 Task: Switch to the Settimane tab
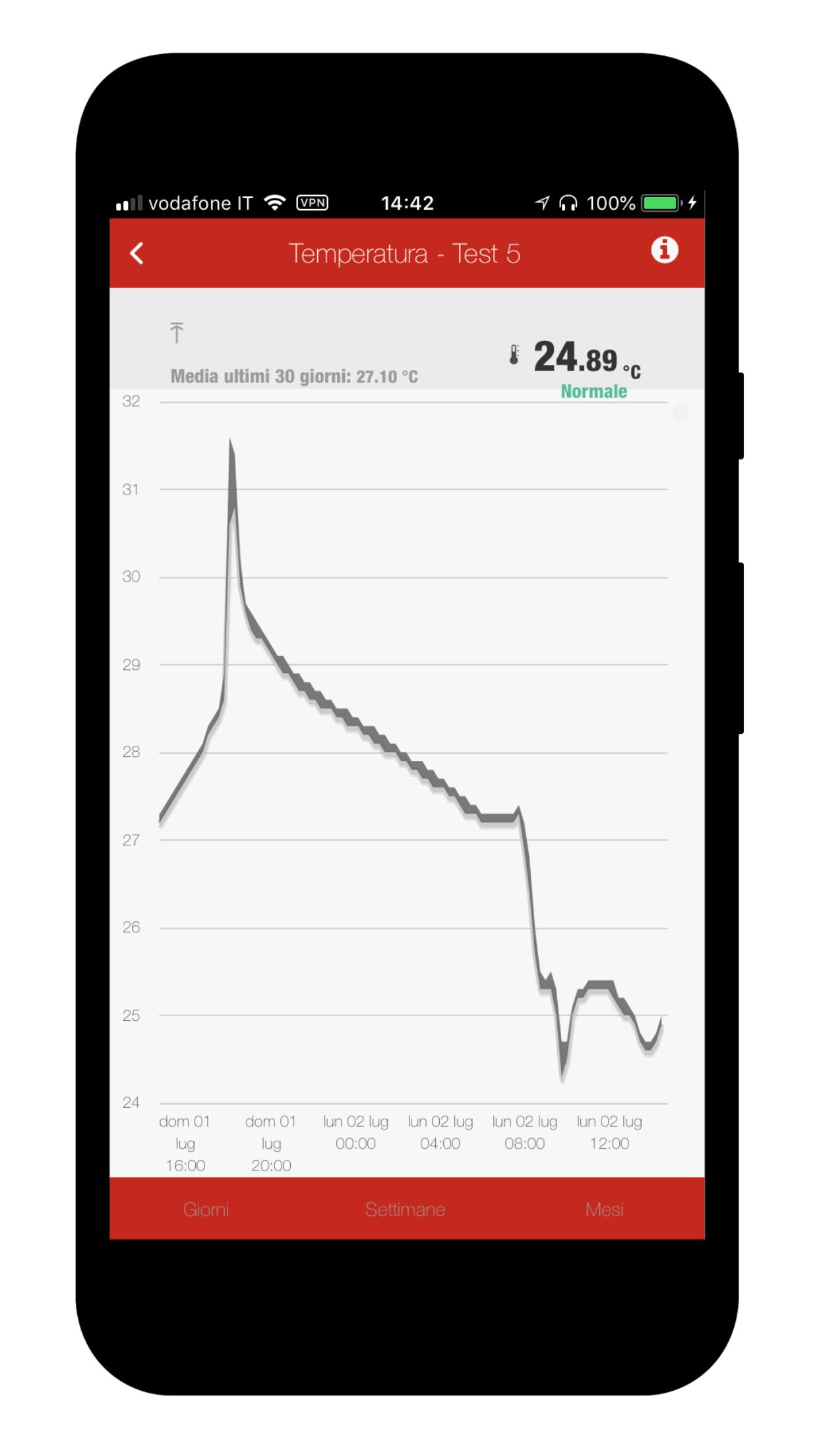tap(405, 1209)
